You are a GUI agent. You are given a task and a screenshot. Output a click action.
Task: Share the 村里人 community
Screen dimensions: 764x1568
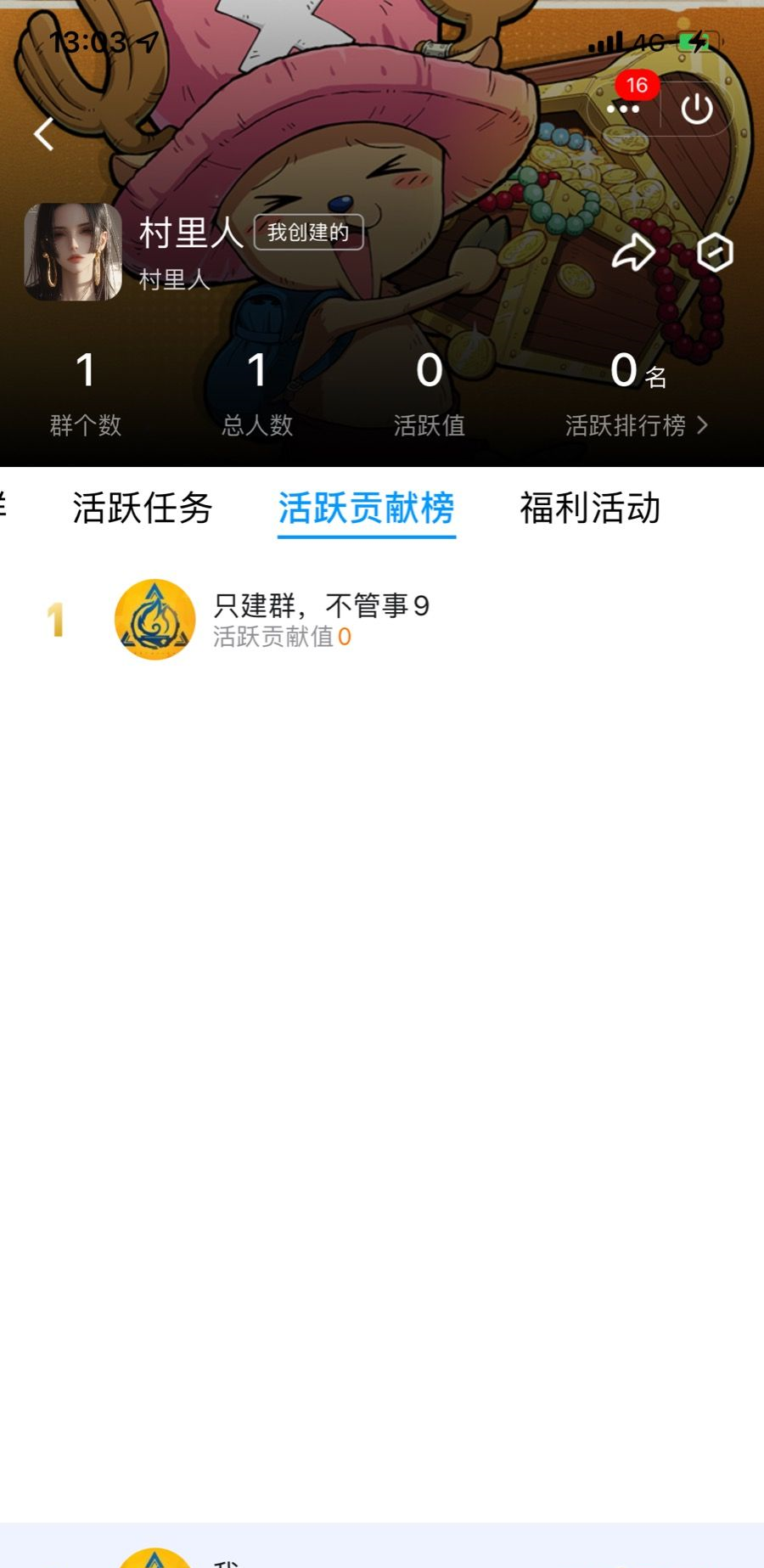[x=633, y=252]
